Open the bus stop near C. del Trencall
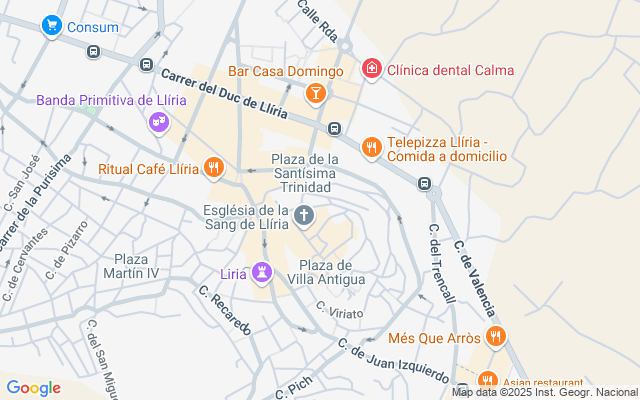640x400 pixels. pyautogui.click(x=425, y=184)
